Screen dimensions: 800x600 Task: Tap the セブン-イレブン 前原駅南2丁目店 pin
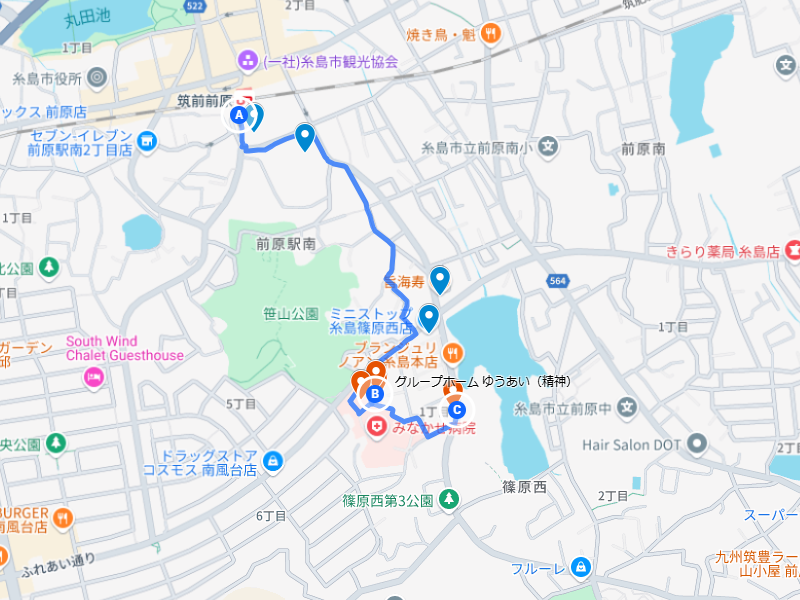click(148, 142)
